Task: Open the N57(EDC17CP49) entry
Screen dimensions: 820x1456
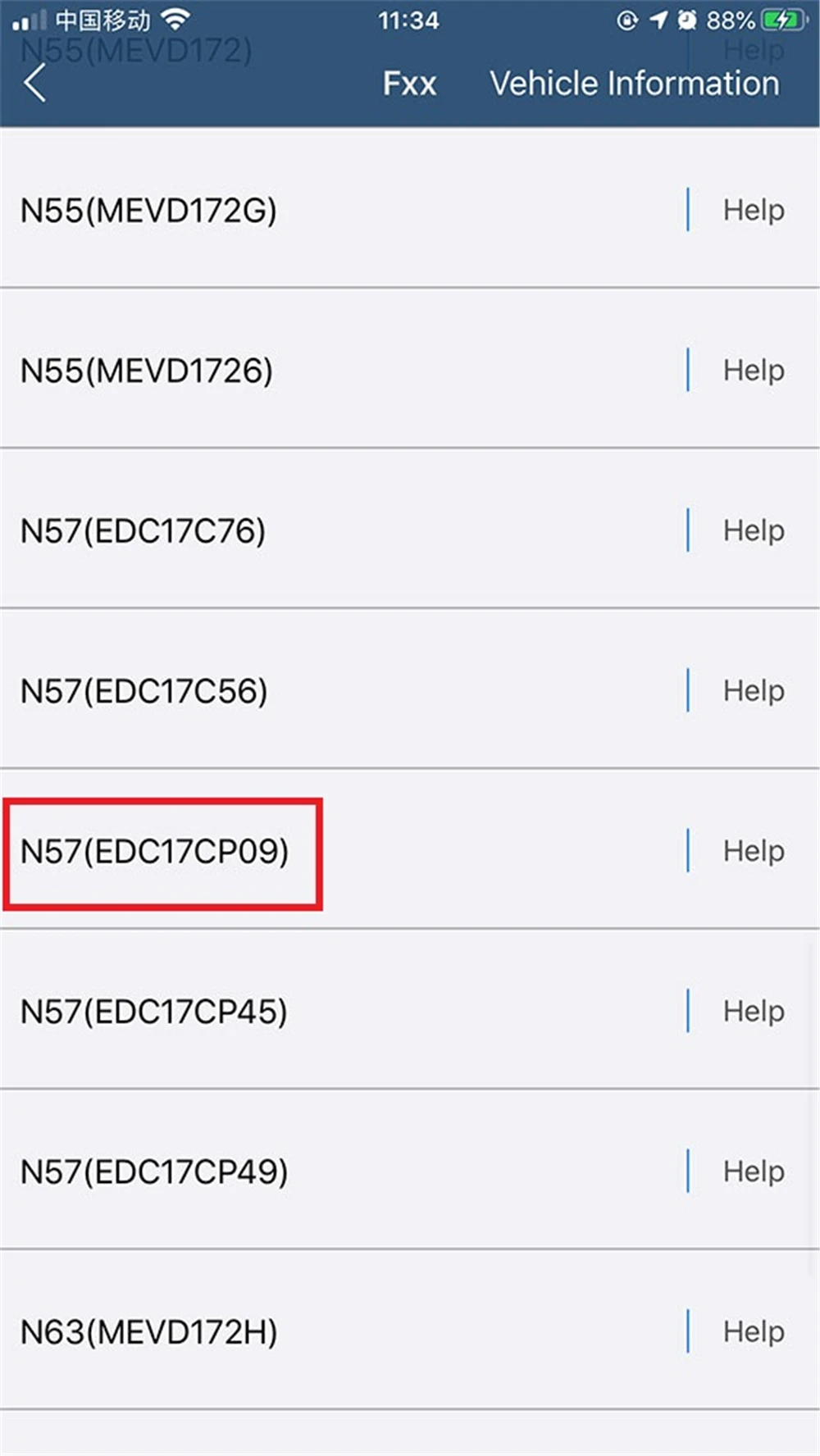Action: pyautogui.click(x=154, y=1172)
